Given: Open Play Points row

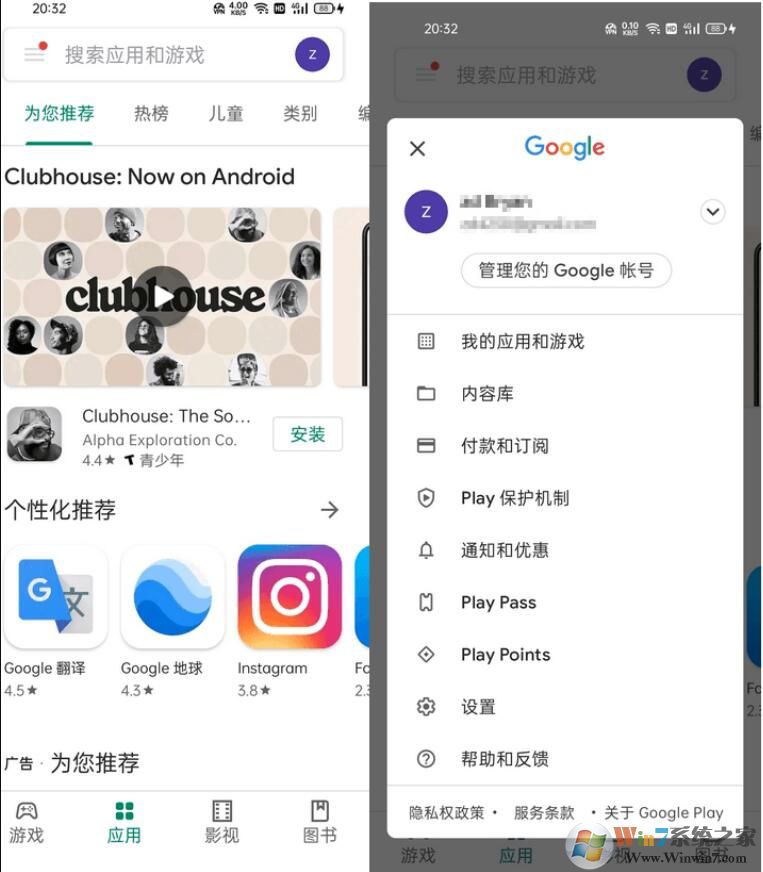Looking at the screenshot, I should 505,655.
